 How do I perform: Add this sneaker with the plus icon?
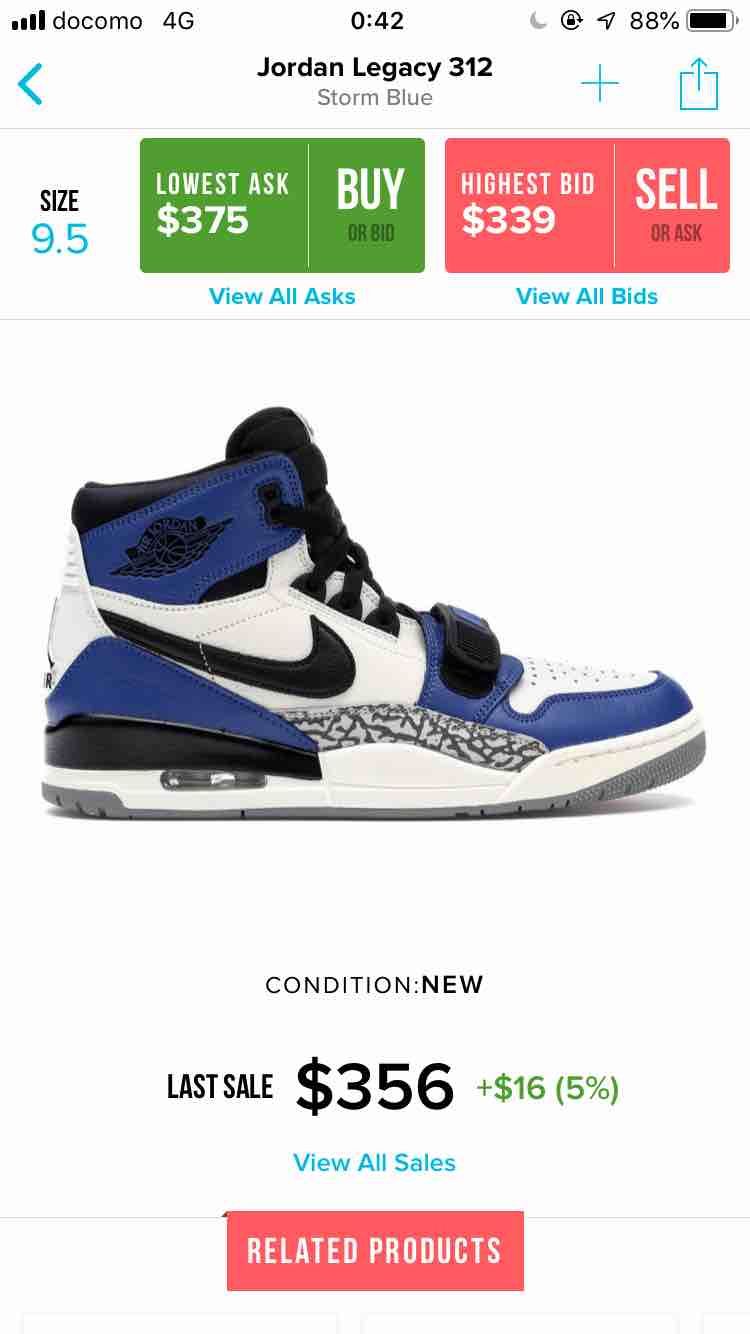[x=600, y=84]
